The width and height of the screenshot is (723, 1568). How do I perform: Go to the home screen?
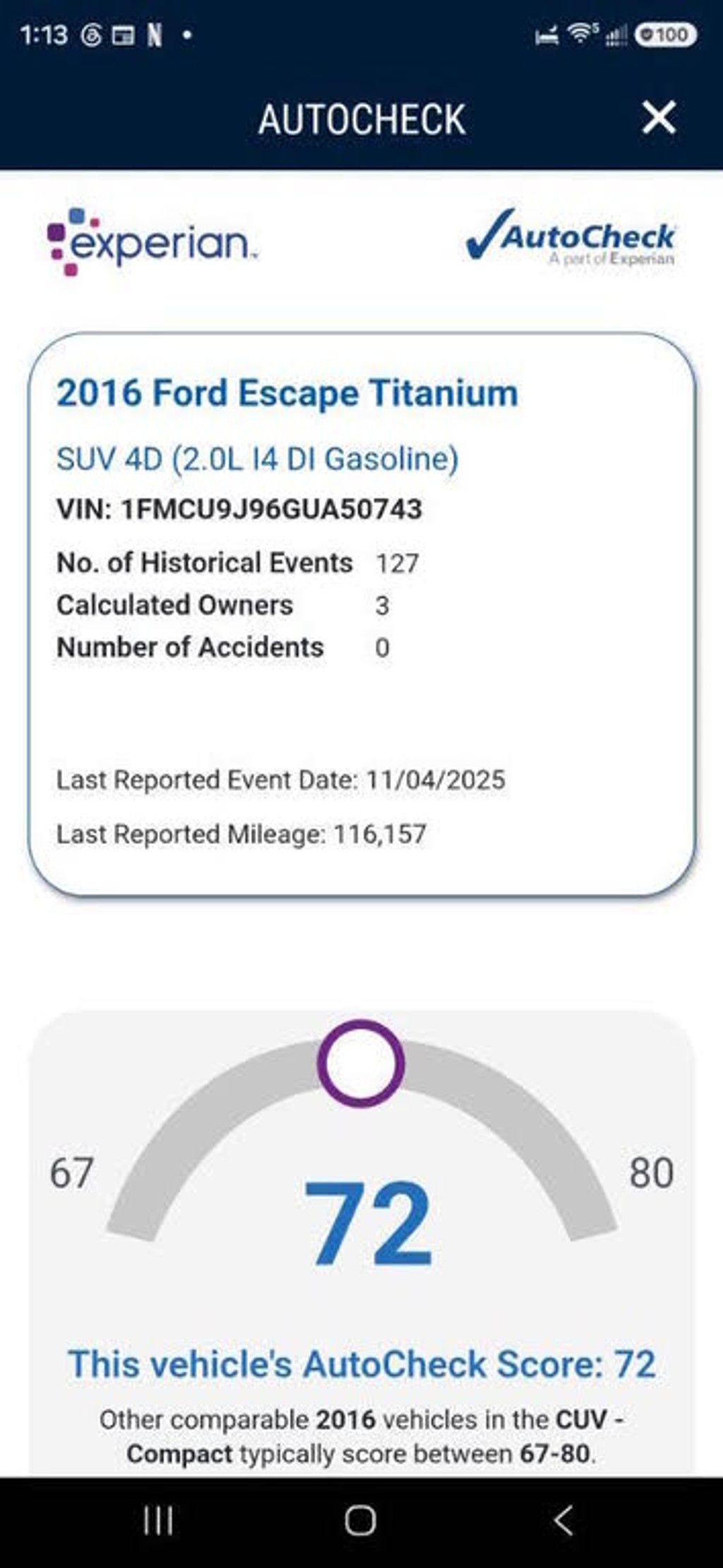360,1520
